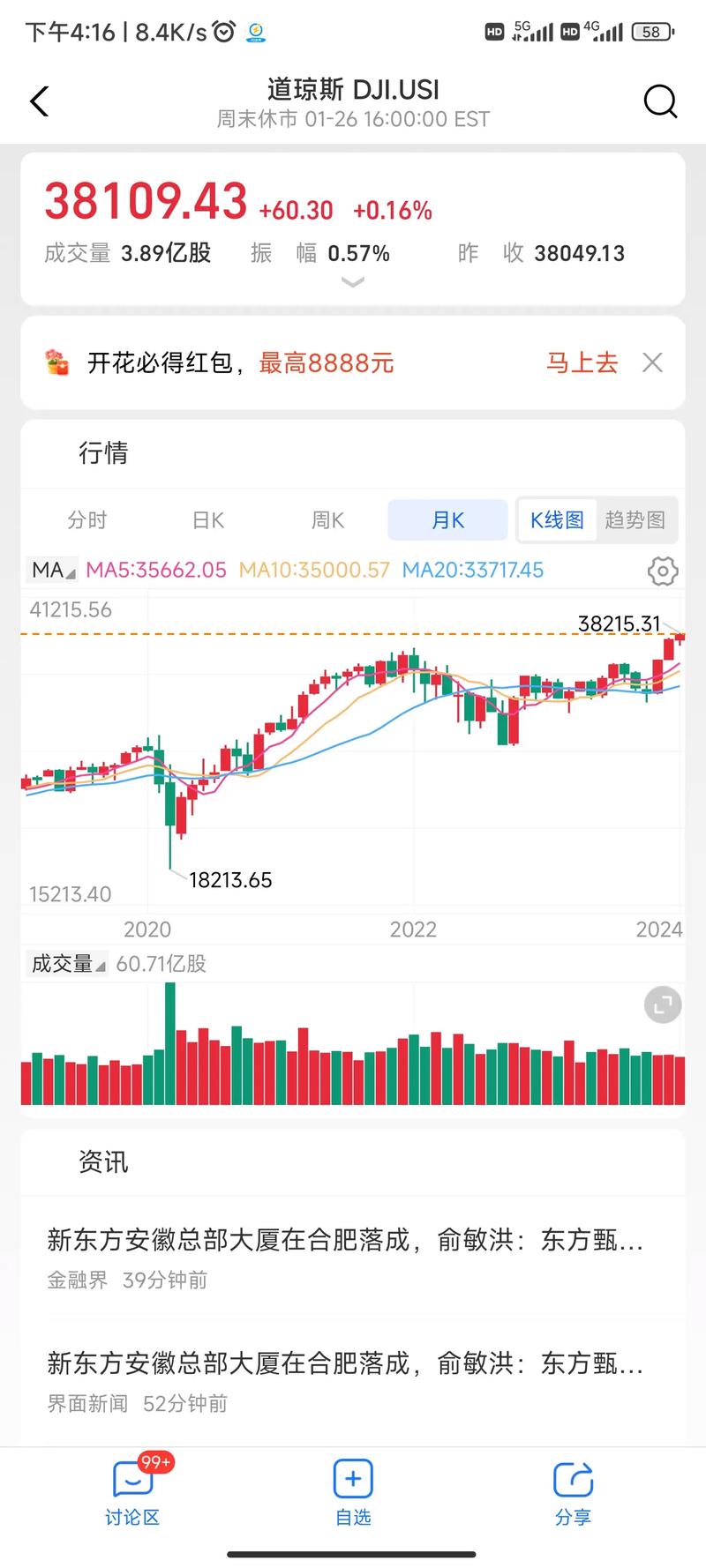Image resolution: width=706 pixels, height=1568 pixels.
Task: Tap the back arrow to leave DJI.USI page
Action: click(39, 101)
